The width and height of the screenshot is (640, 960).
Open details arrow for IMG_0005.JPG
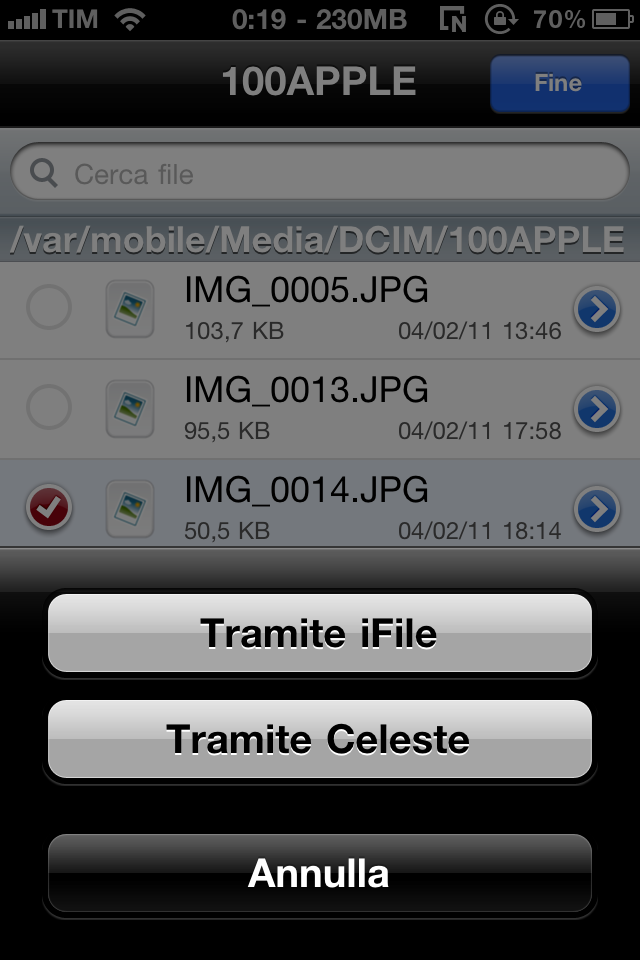click(x=596, y=310)
